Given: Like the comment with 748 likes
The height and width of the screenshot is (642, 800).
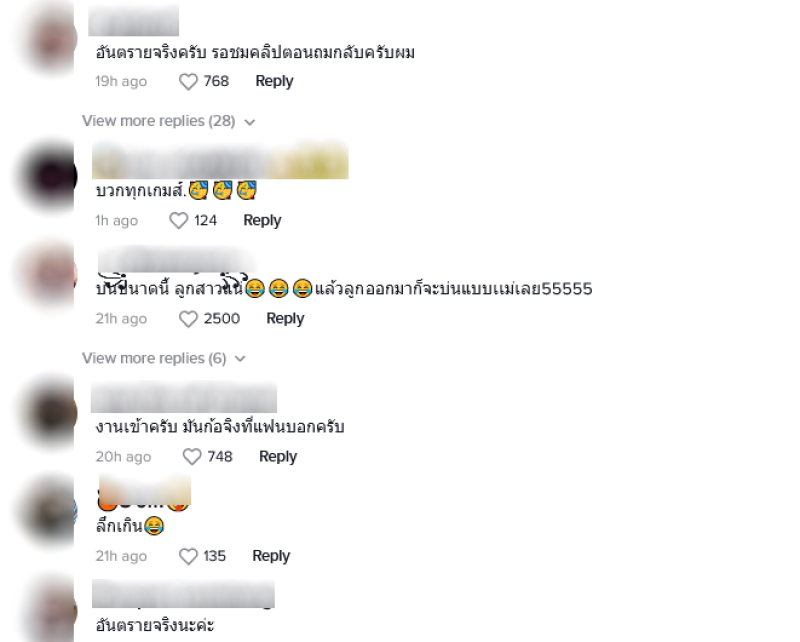Looking at the screenshot, I should 192,457.
